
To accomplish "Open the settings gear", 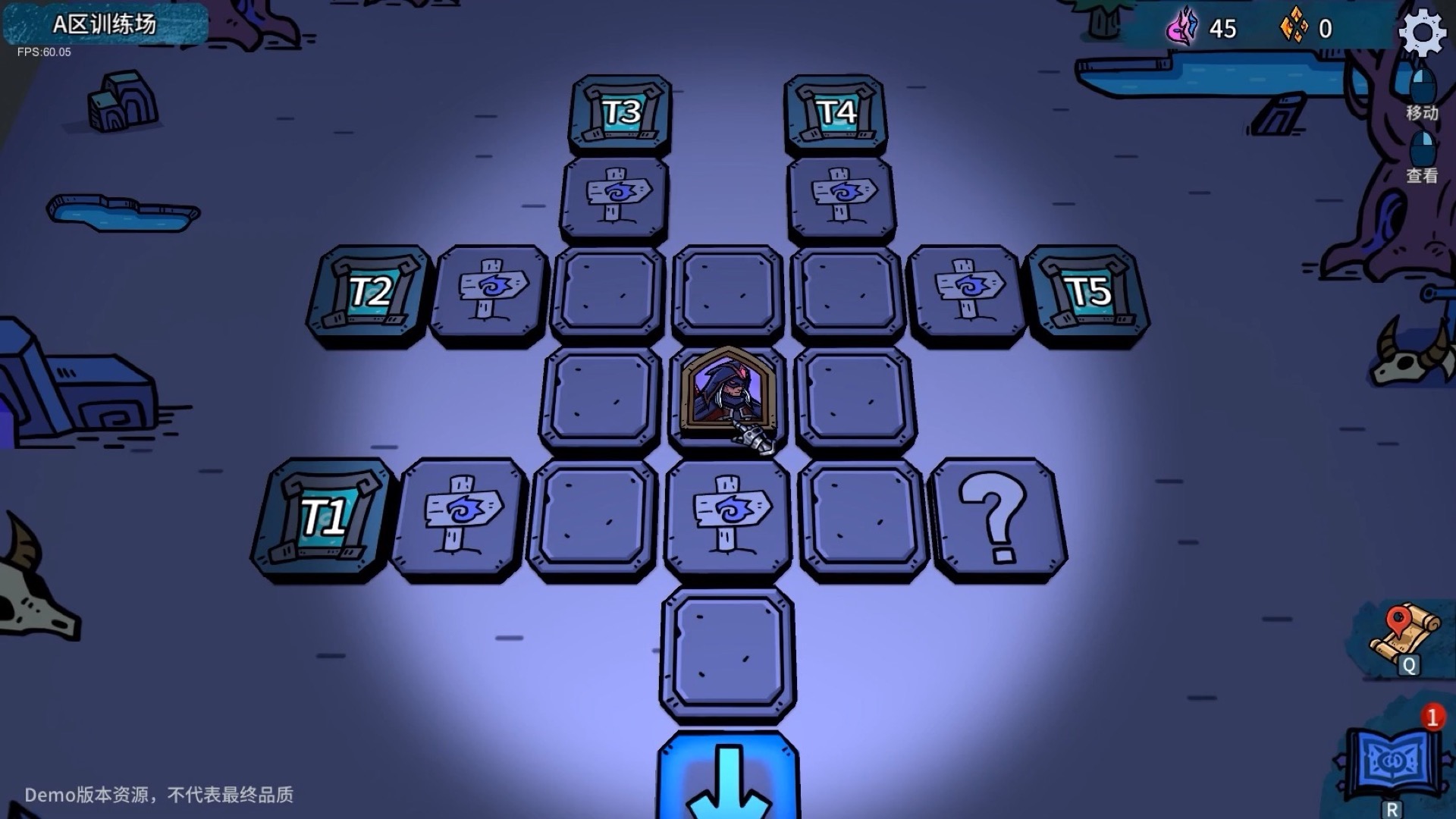I will coord(1421,32).
